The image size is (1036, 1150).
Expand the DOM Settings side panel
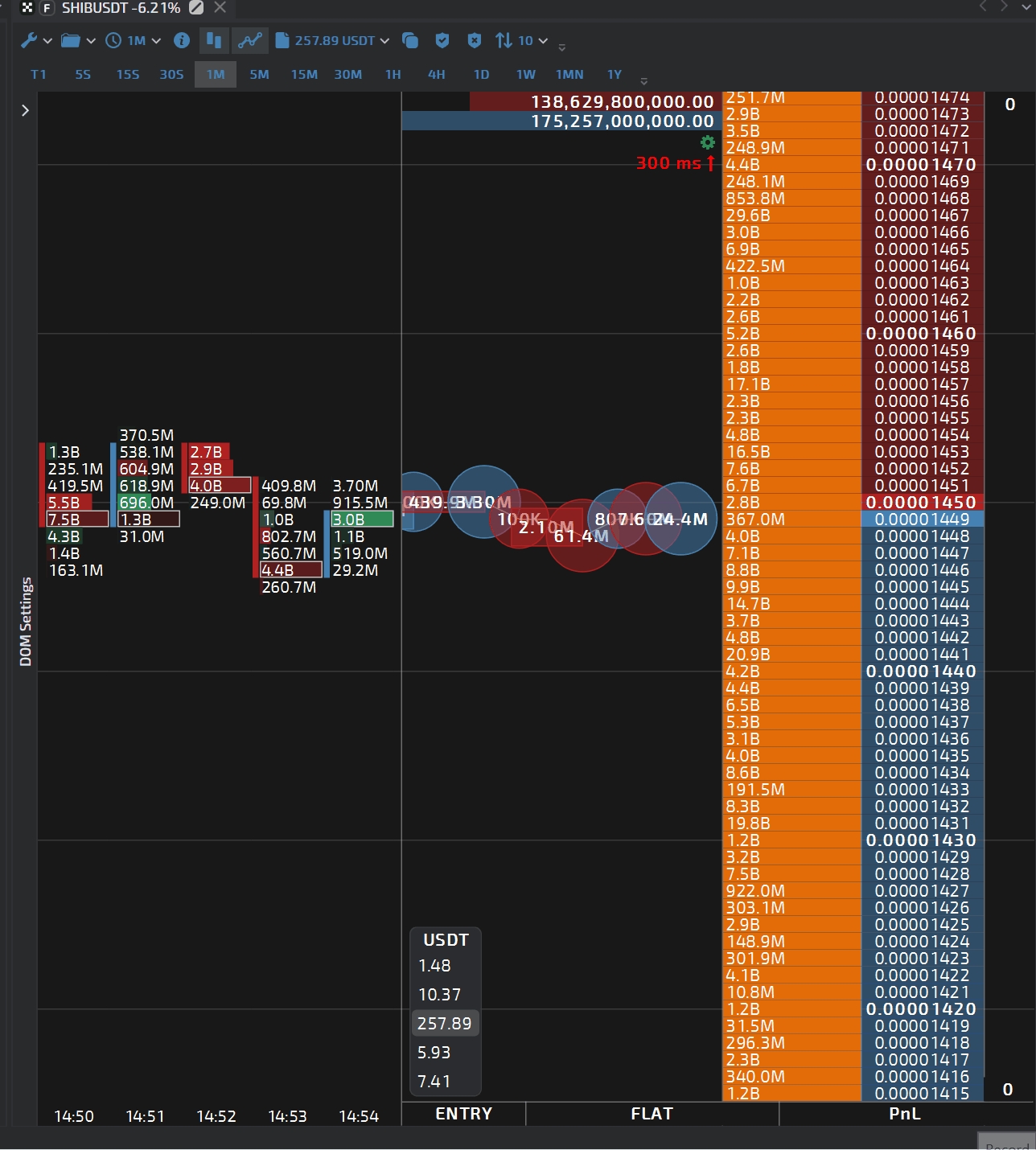(25, 110)
